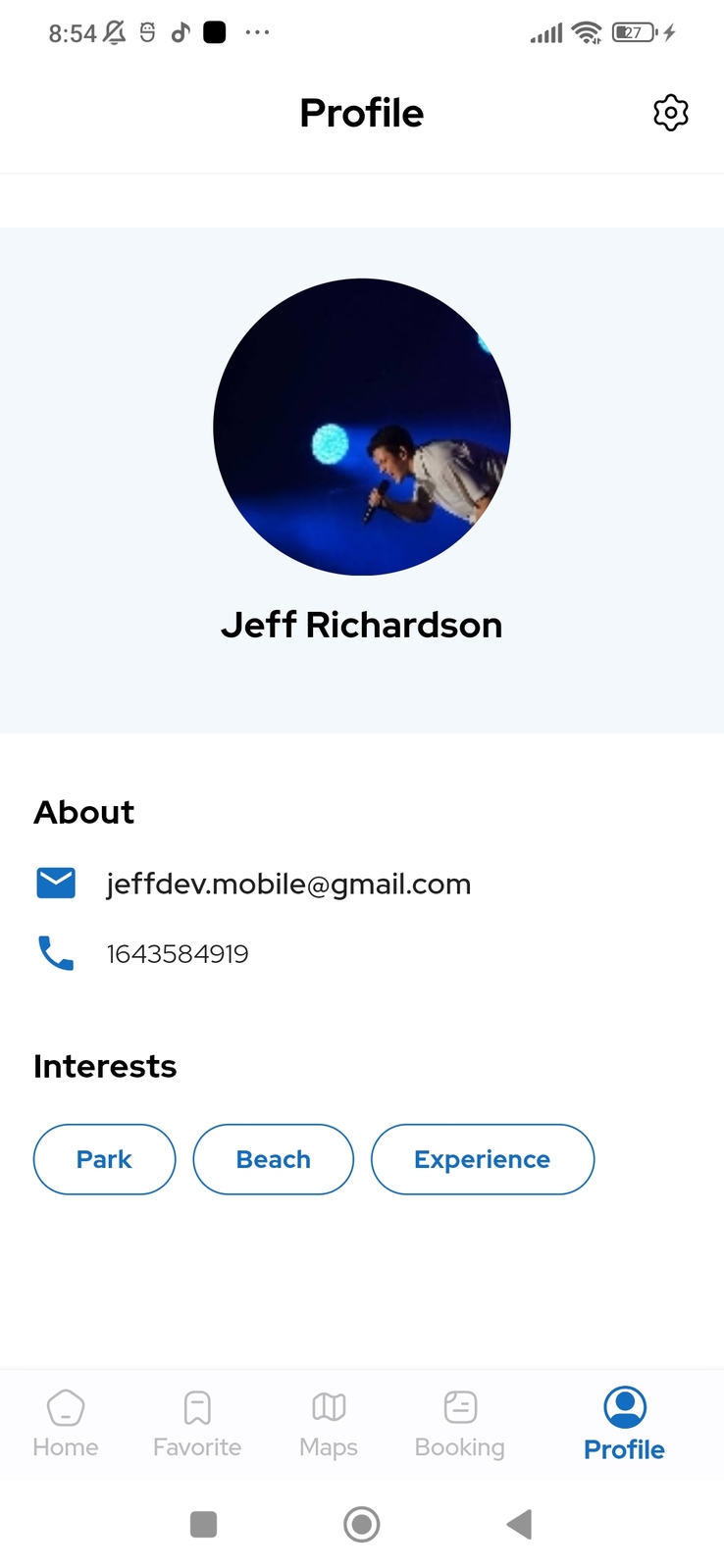Switch to the Home tab
This screenshot has height=1568, width=724.
66,1423
